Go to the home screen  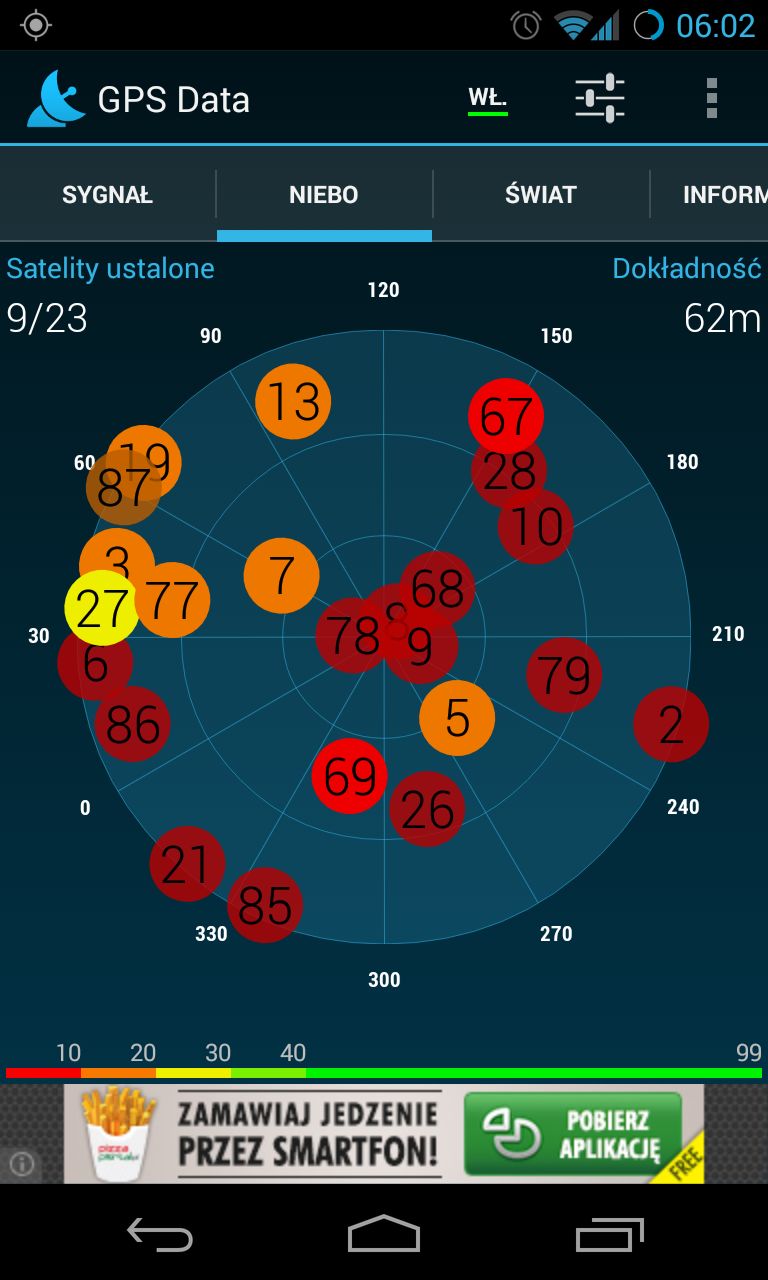[384, 1235]
